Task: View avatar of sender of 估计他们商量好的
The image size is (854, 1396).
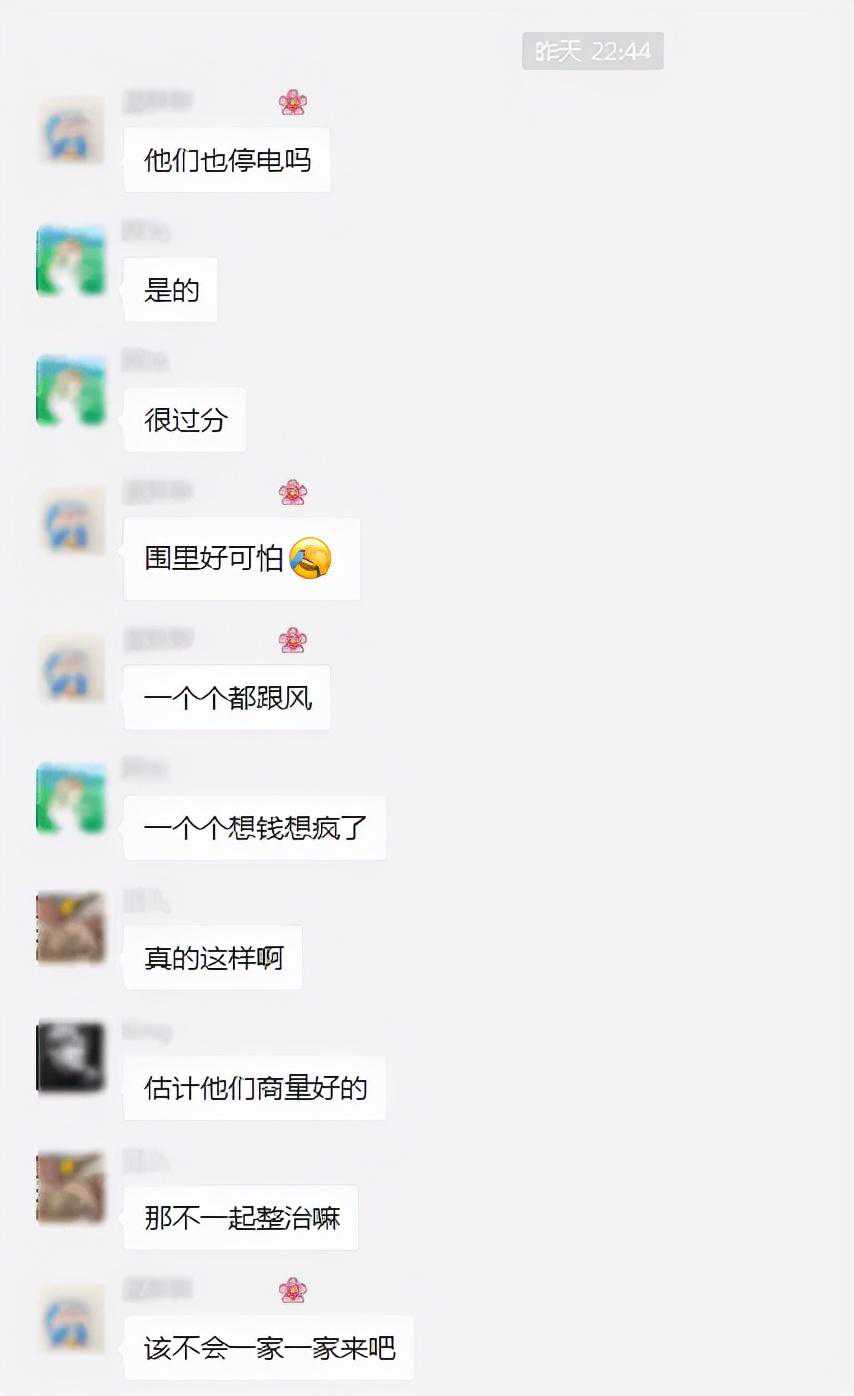Action: pyautogui.click(x=71, y=1058)
